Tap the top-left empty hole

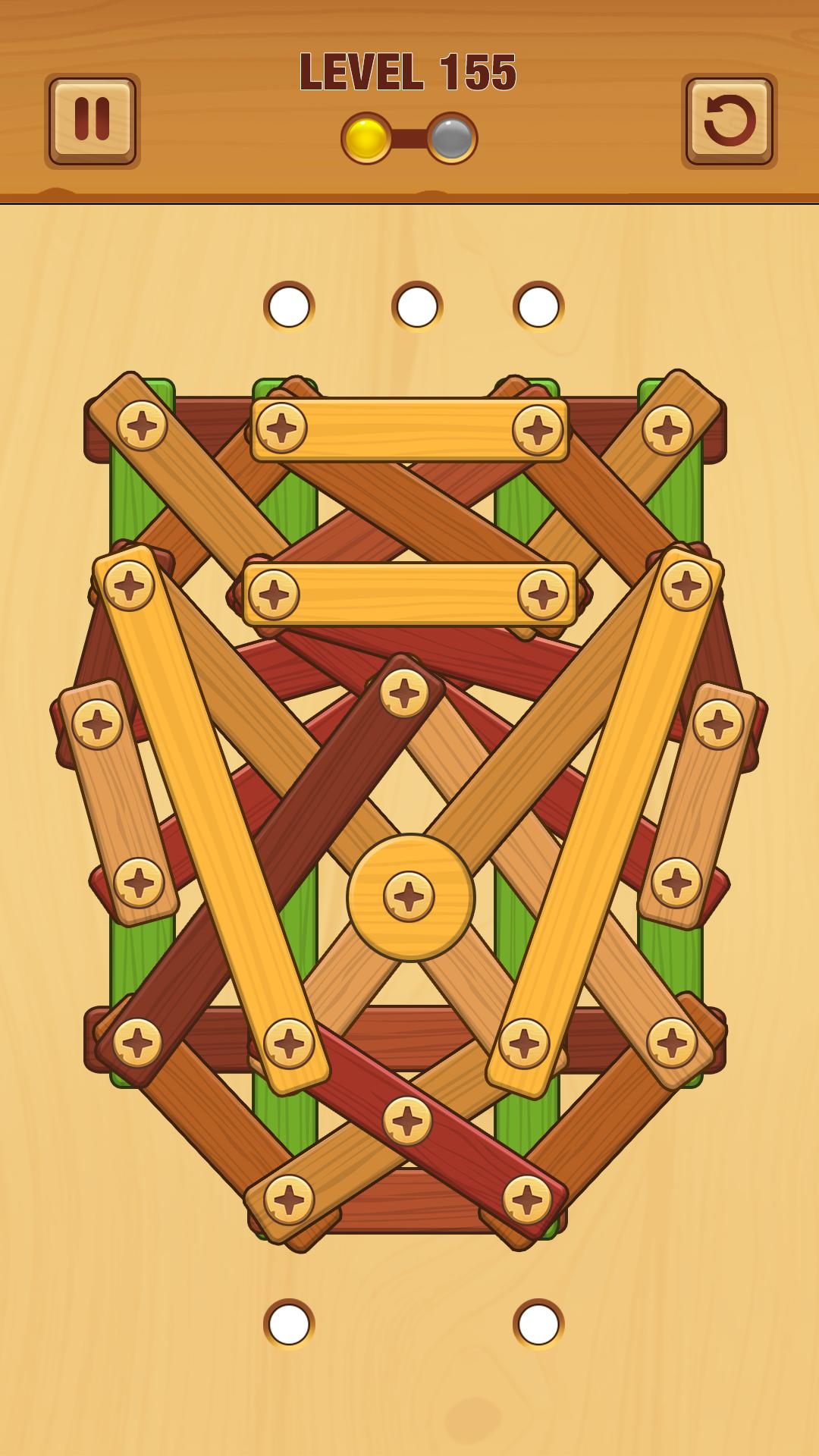point(289,306)
